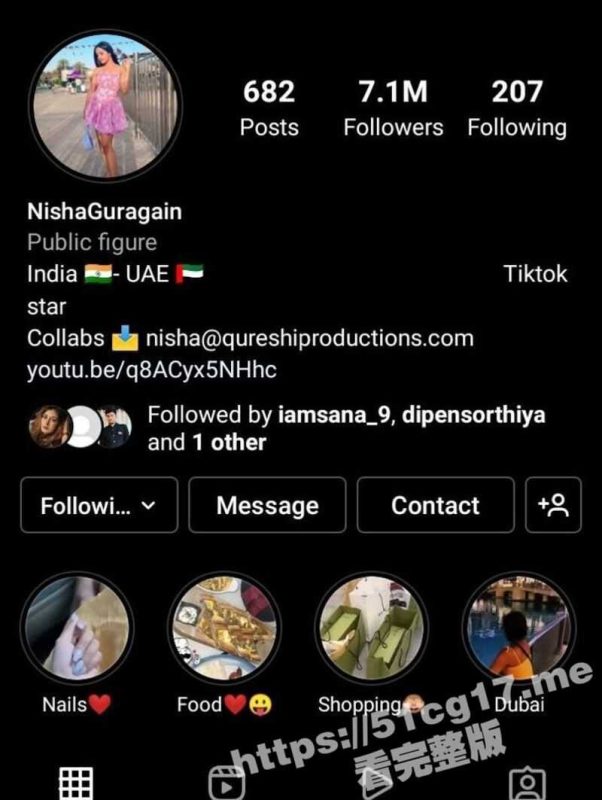602x800 pixels.
Task: View the 7.1M followers list
Action: [393, 109]
